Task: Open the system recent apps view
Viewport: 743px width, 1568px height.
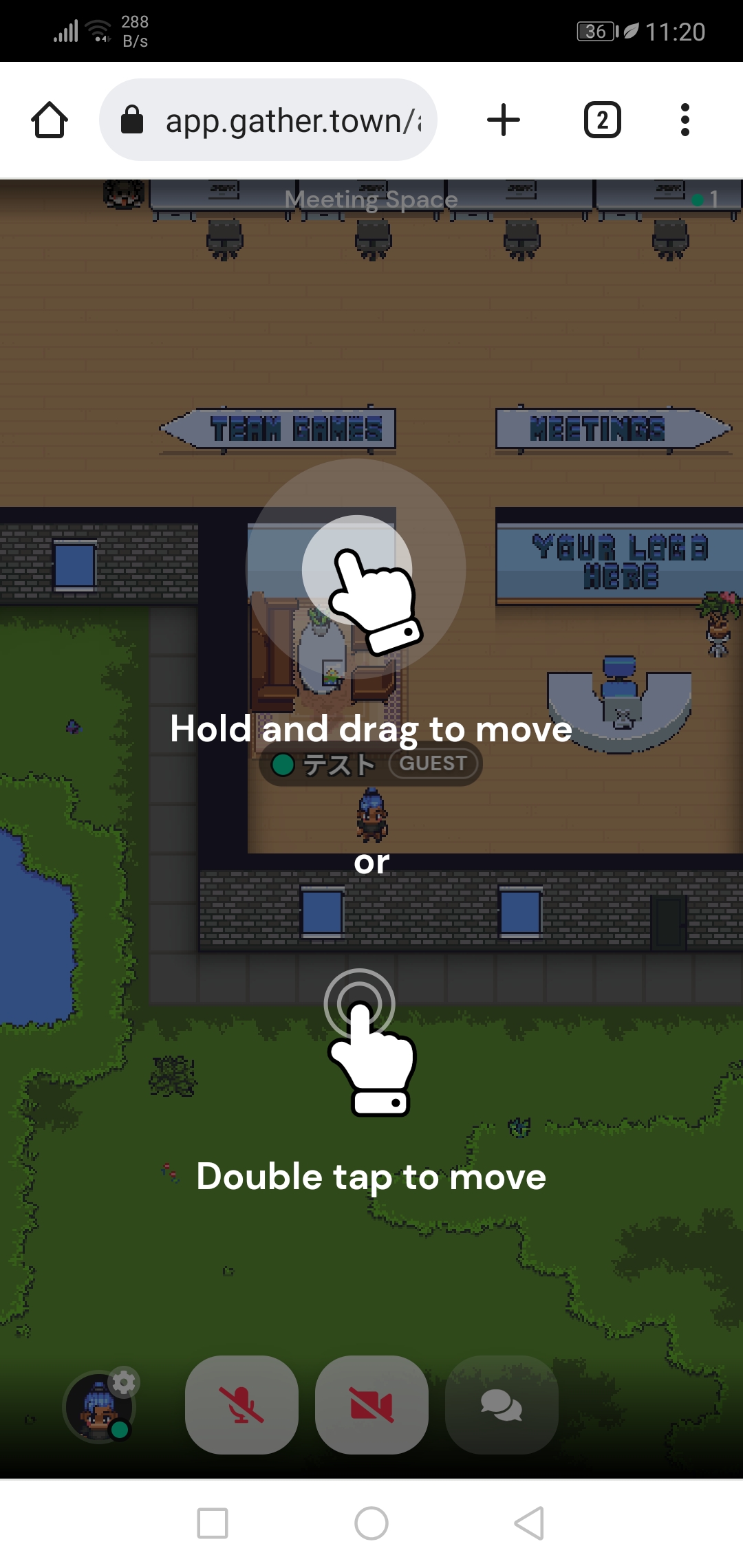Action: pyautogui.click(x=213, y=1523)
